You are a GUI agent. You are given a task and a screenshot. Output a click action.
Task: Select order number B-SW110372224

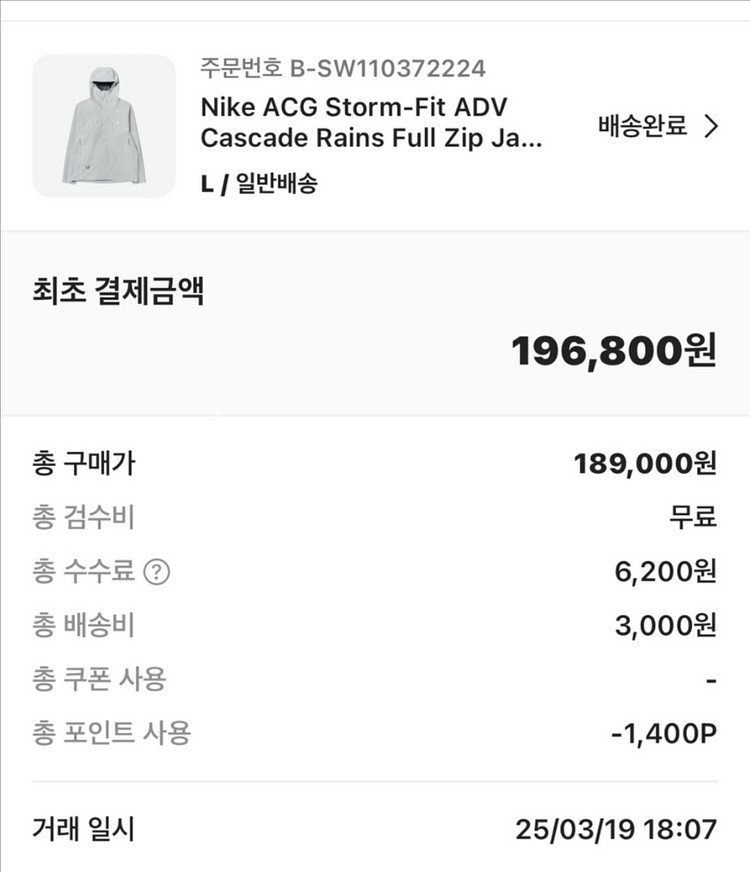[340, 68]
